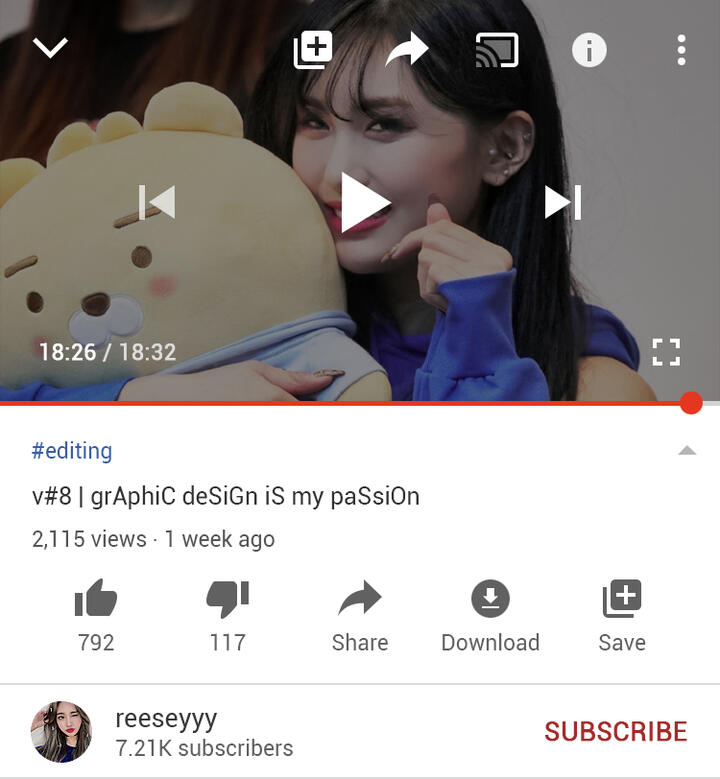Image resolution: width=720 pixels, height=779 pixels.
Task: Open the video info cards icon
Action: pyautogui.click(x=589, y=49)
